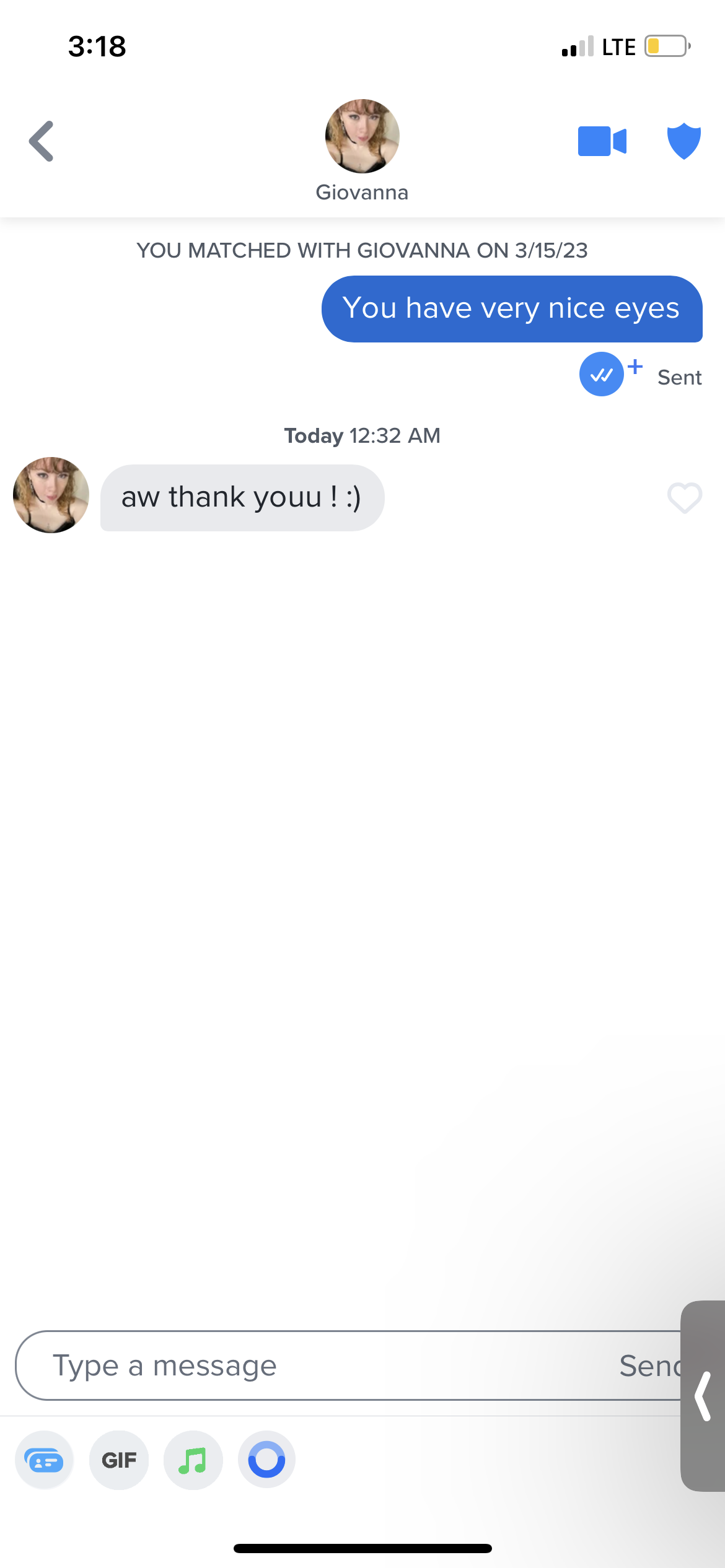Tap Send in the message box
Screen dimensions: 725x1568
[649, 1365]
